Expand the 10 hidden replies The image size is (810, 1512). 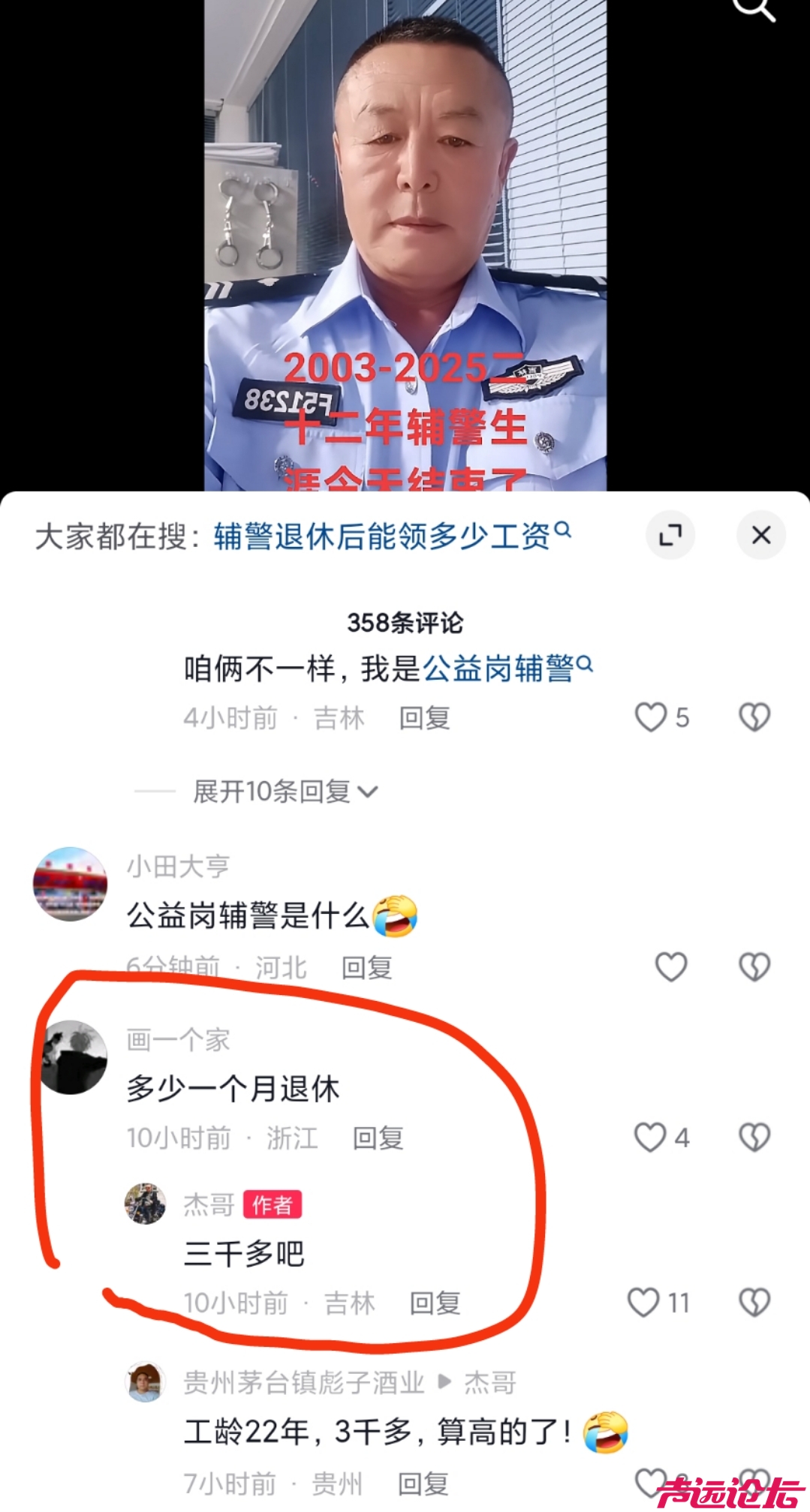click(285, 791)
